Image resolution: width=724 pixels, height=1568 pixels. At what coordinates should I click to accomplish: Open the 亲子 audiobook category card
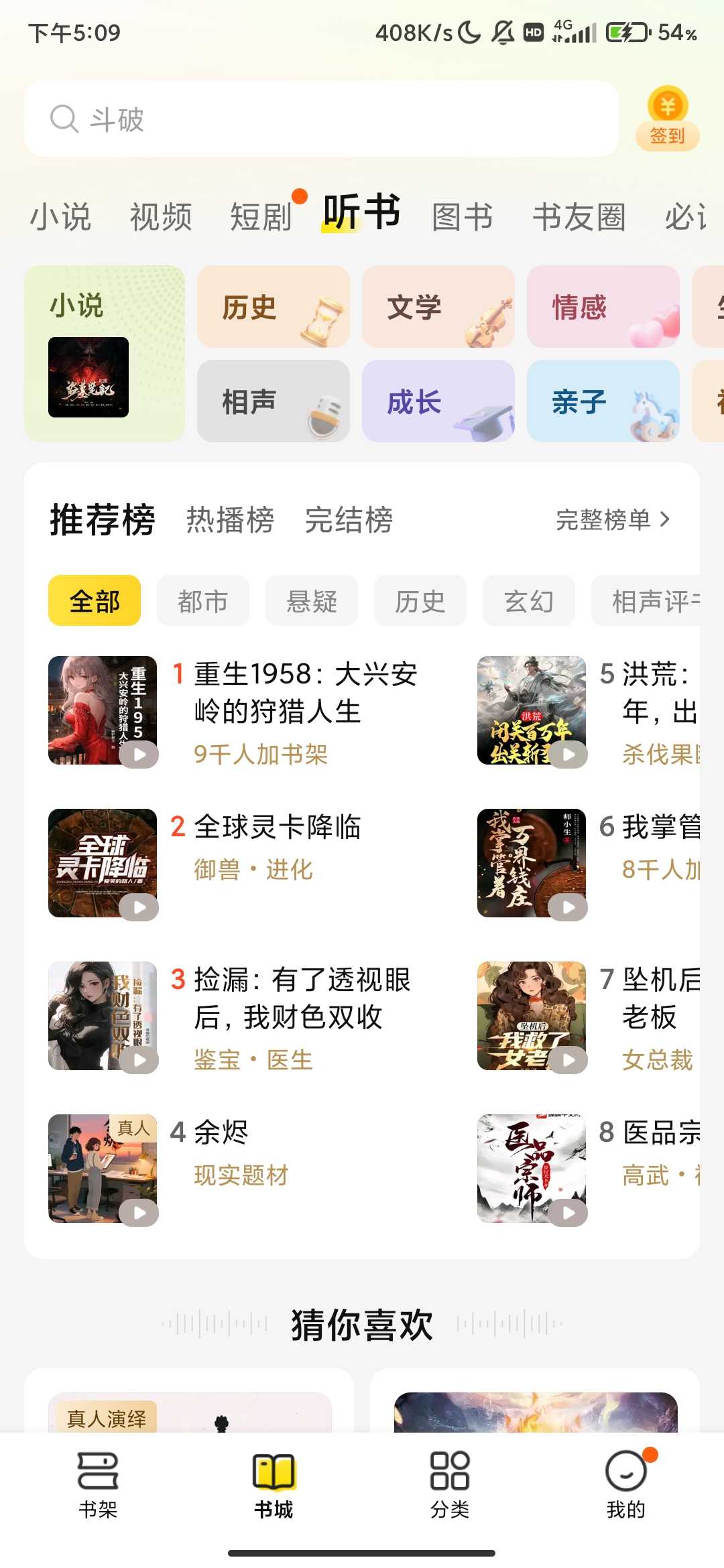(603, 401)
